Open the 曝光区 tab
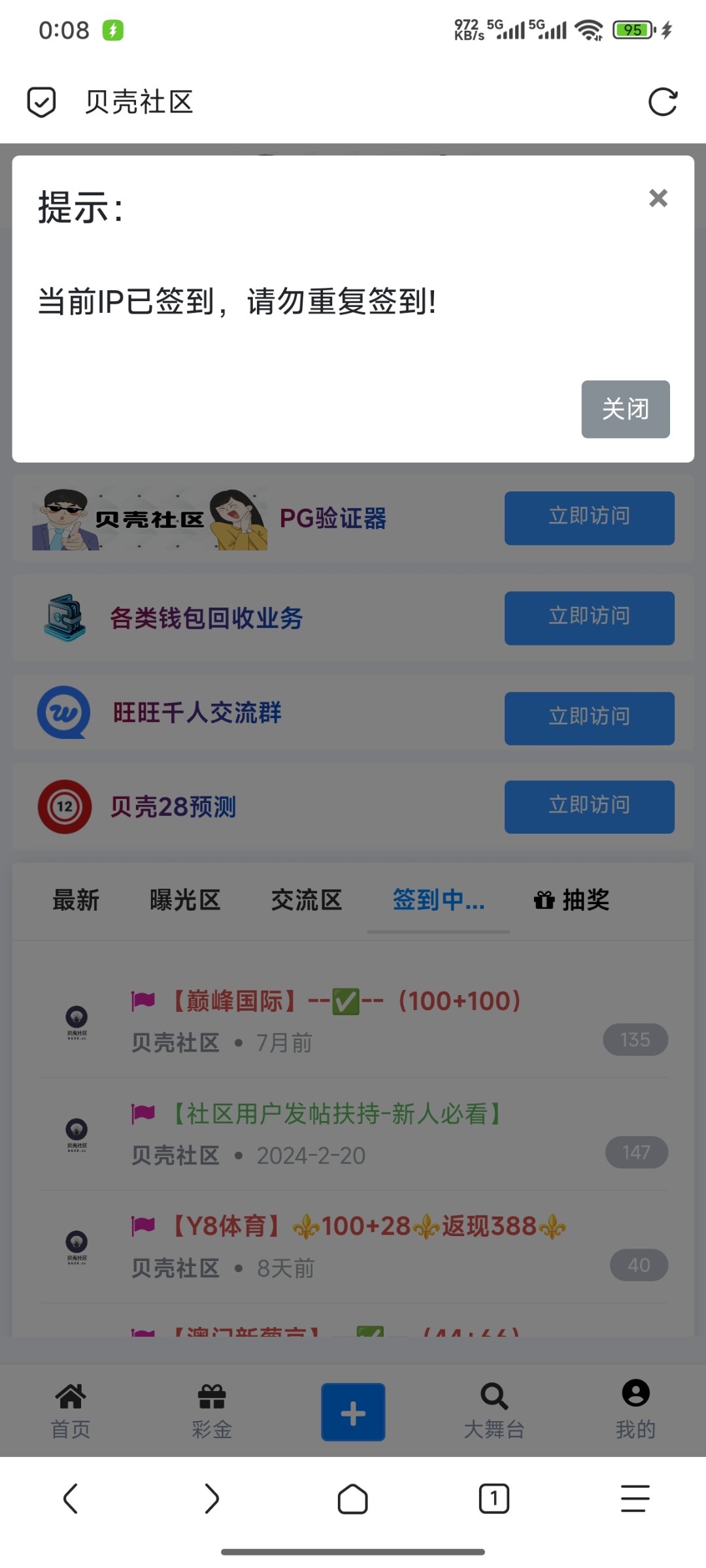The image size is (706, 1568). pos(186,900)
